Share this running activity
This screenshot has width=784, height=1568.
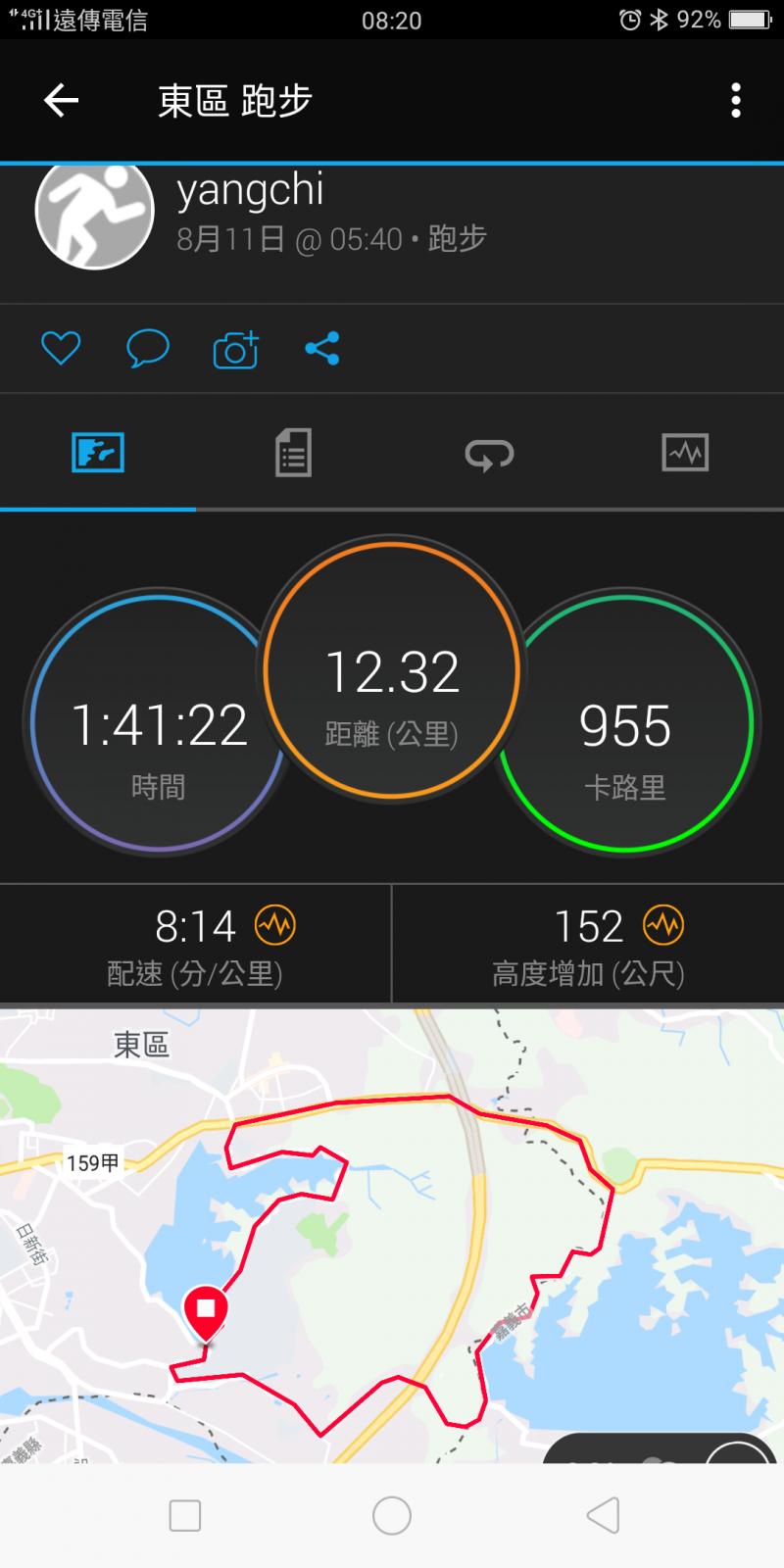(x=322, y=349)
